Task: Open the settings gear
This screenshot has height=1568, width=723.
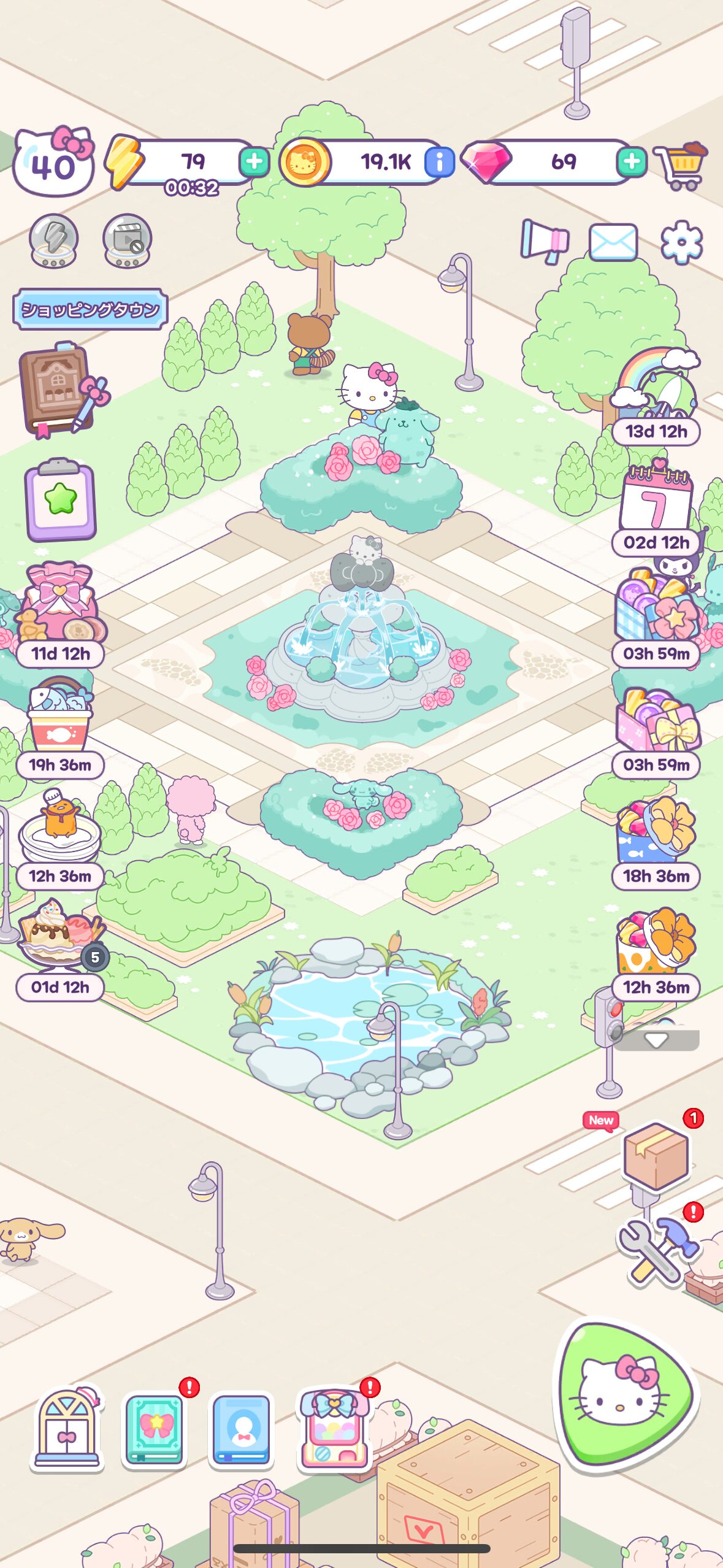Action: (x=681, y=242)
